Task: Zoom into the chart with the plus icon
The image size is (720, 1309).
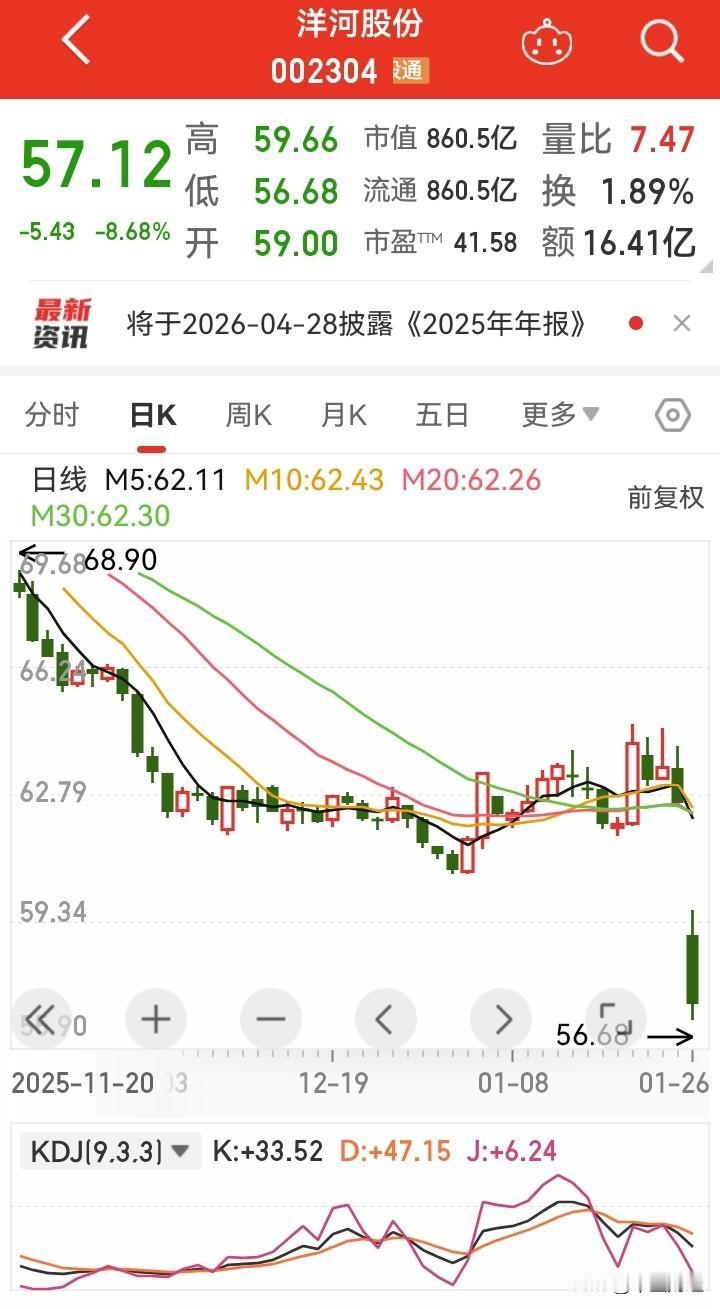Action: pos(155,1020)
